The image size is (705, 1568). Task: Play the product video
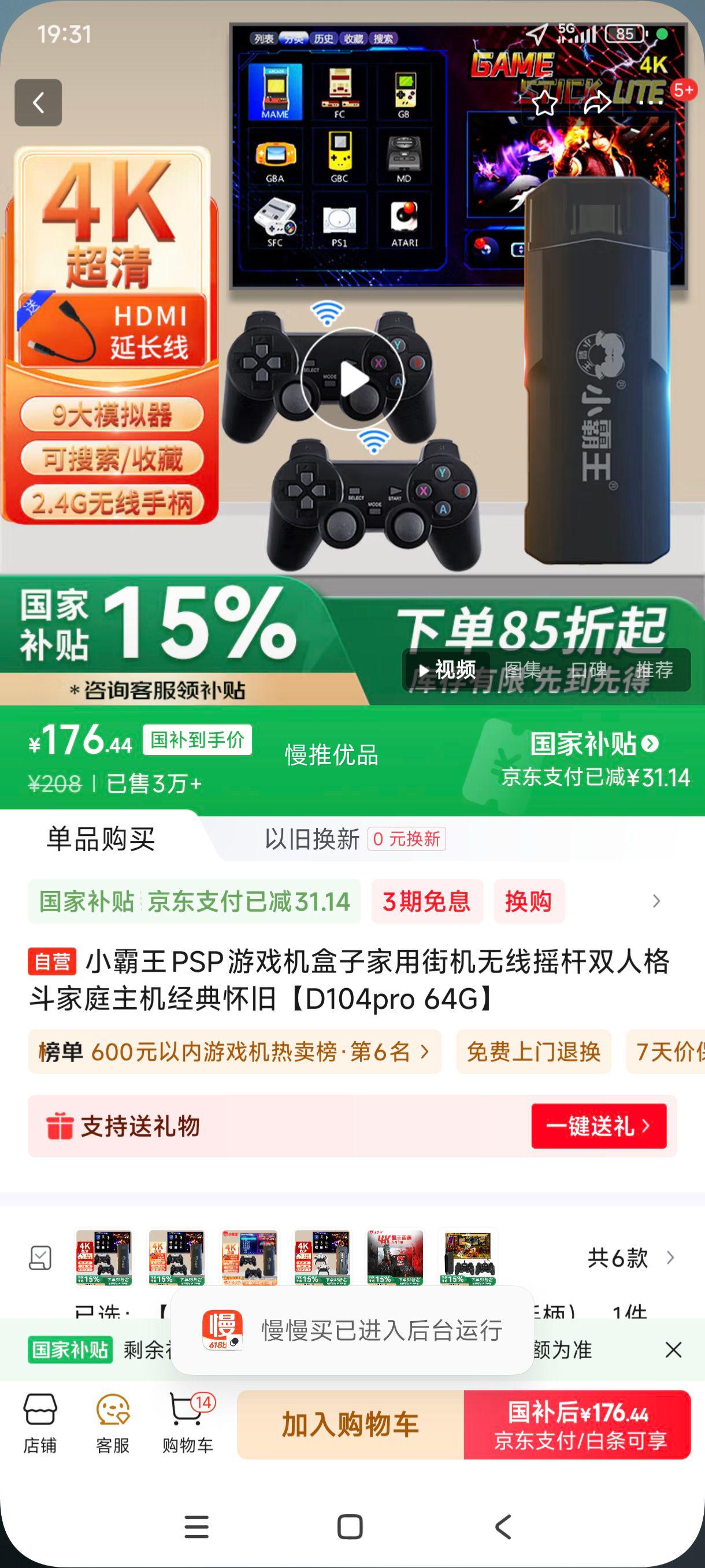[352, 379]
